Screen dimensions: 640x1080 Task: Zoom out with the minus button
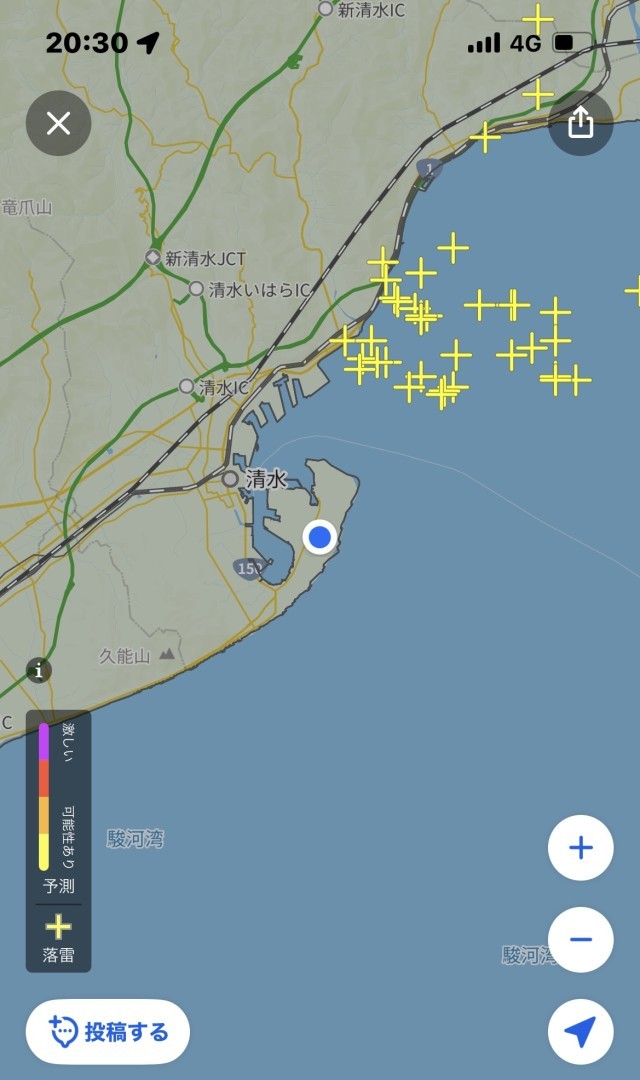click(580, 940)
